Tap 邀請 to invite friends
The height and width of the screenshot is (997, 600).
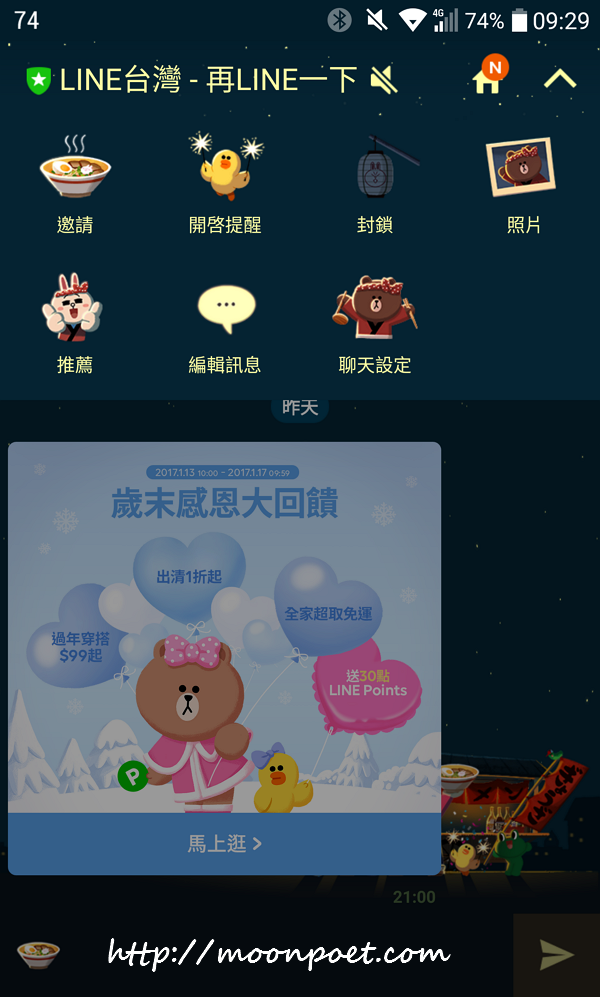tap(75, 185)
